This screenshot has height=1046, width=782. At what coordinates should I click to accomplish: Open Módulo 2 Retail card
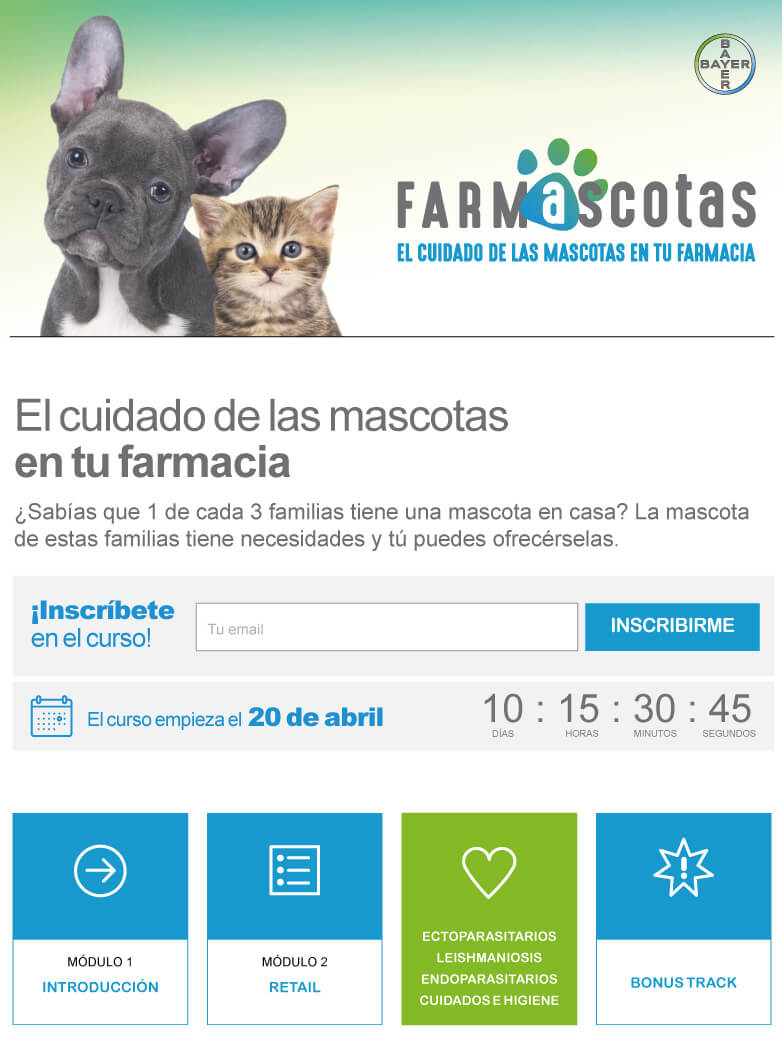(x=294, y=918)
